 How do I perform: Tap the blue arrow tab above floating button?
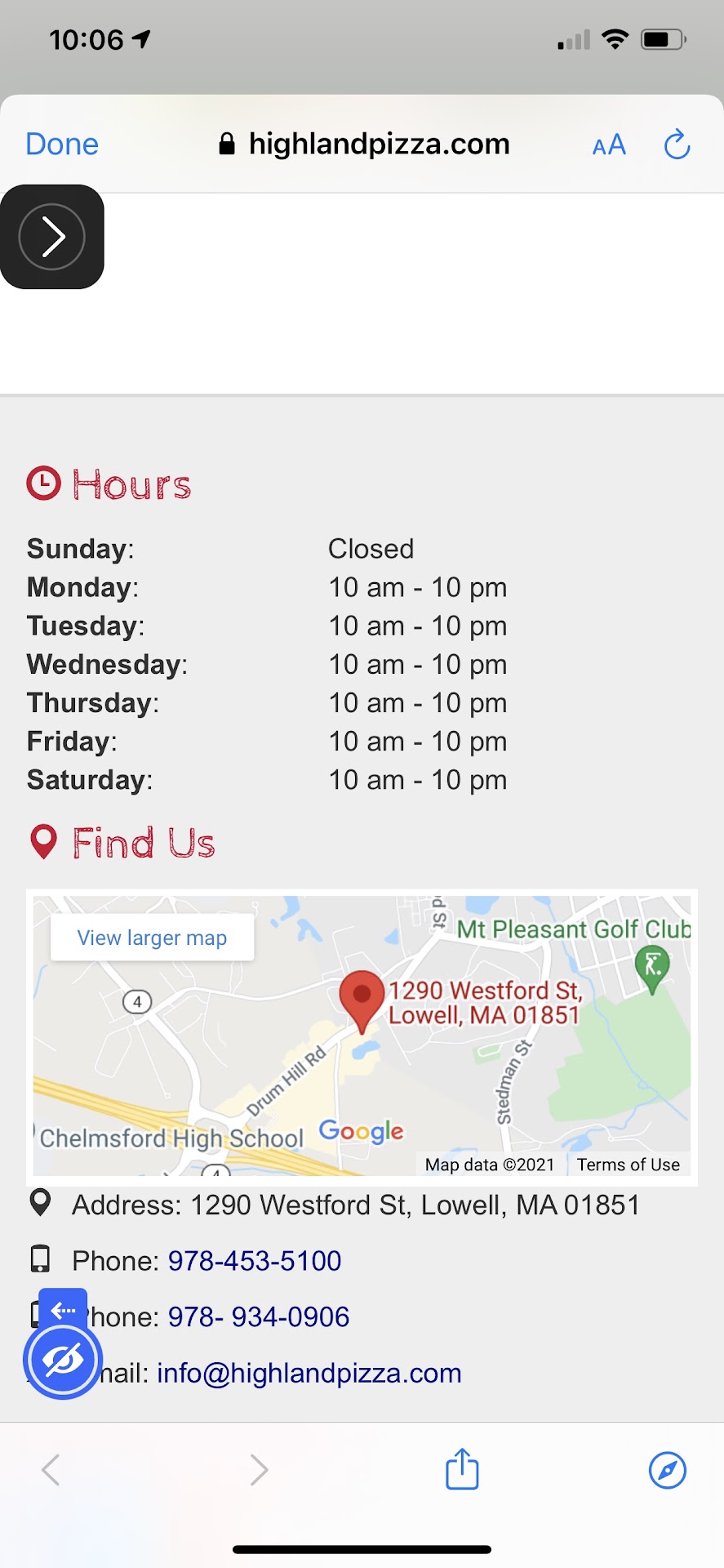click(63, 1309)
